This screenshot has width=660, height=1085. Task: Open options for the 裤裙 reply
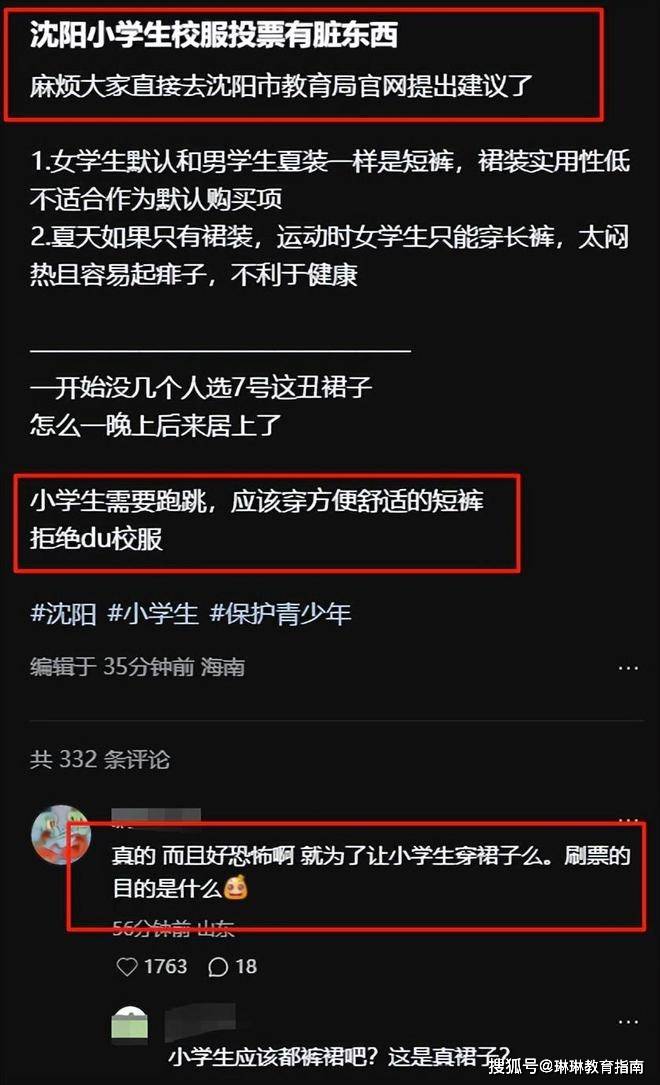pos(628,1021)
